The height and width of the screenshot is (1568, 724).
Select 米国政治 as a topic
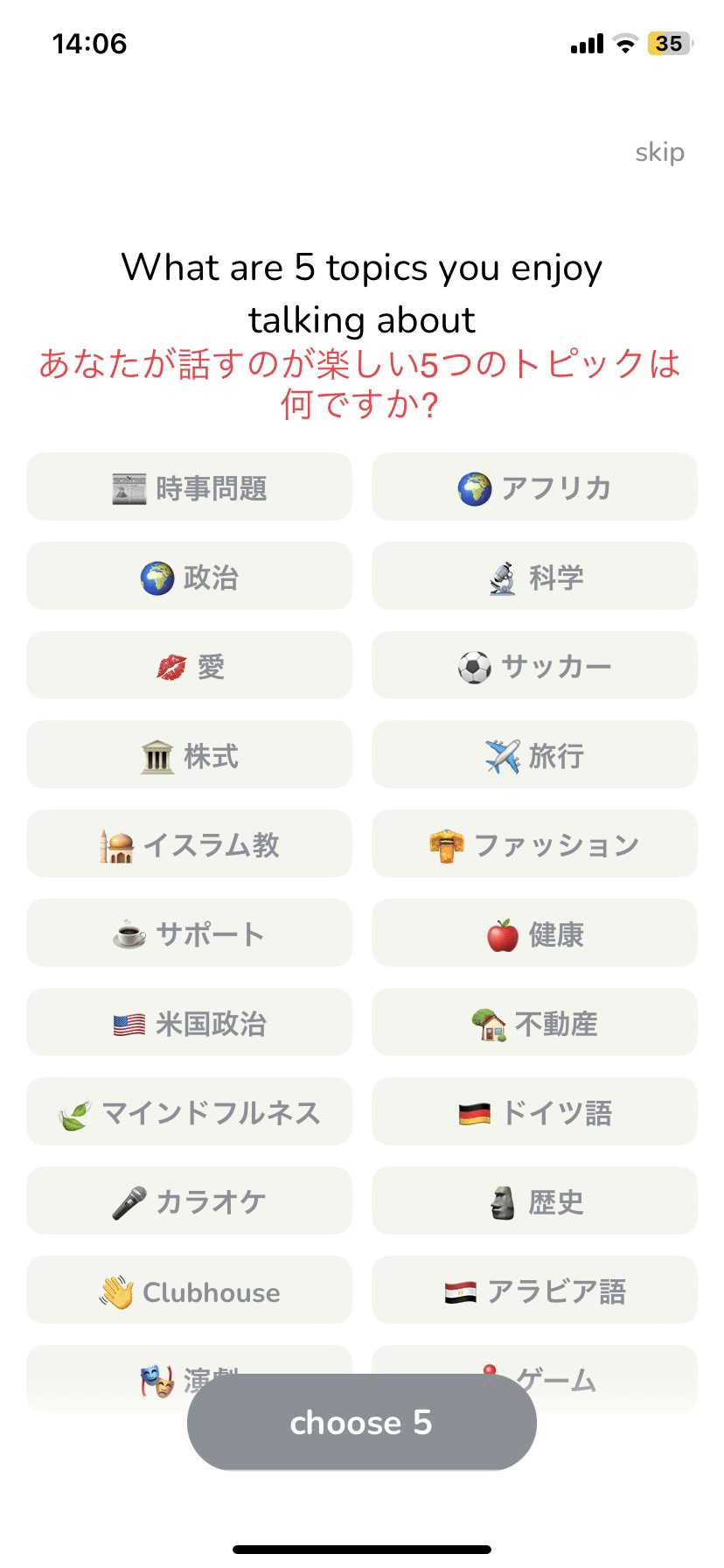tap(189, 1023)
